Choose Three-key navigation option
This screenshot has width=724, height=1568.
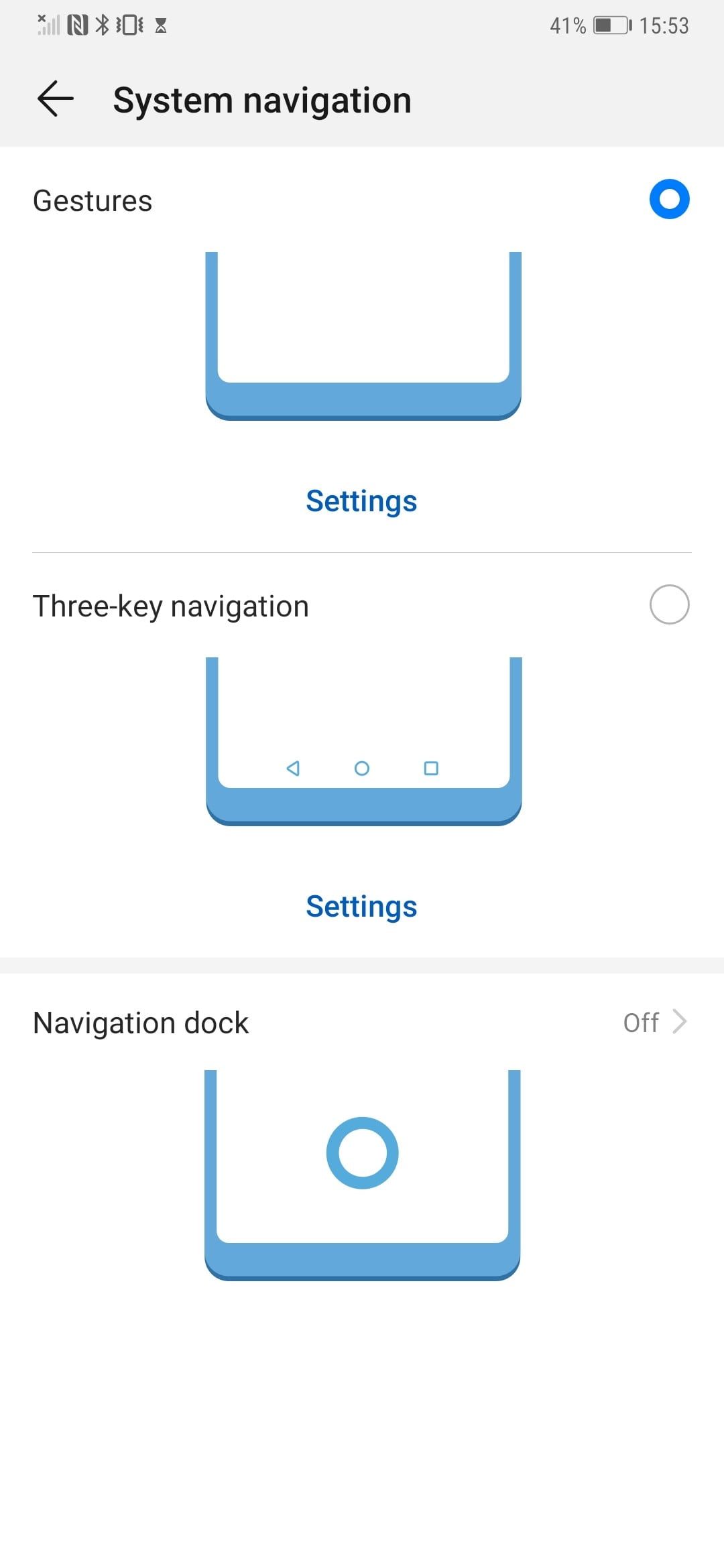(669, 605)
